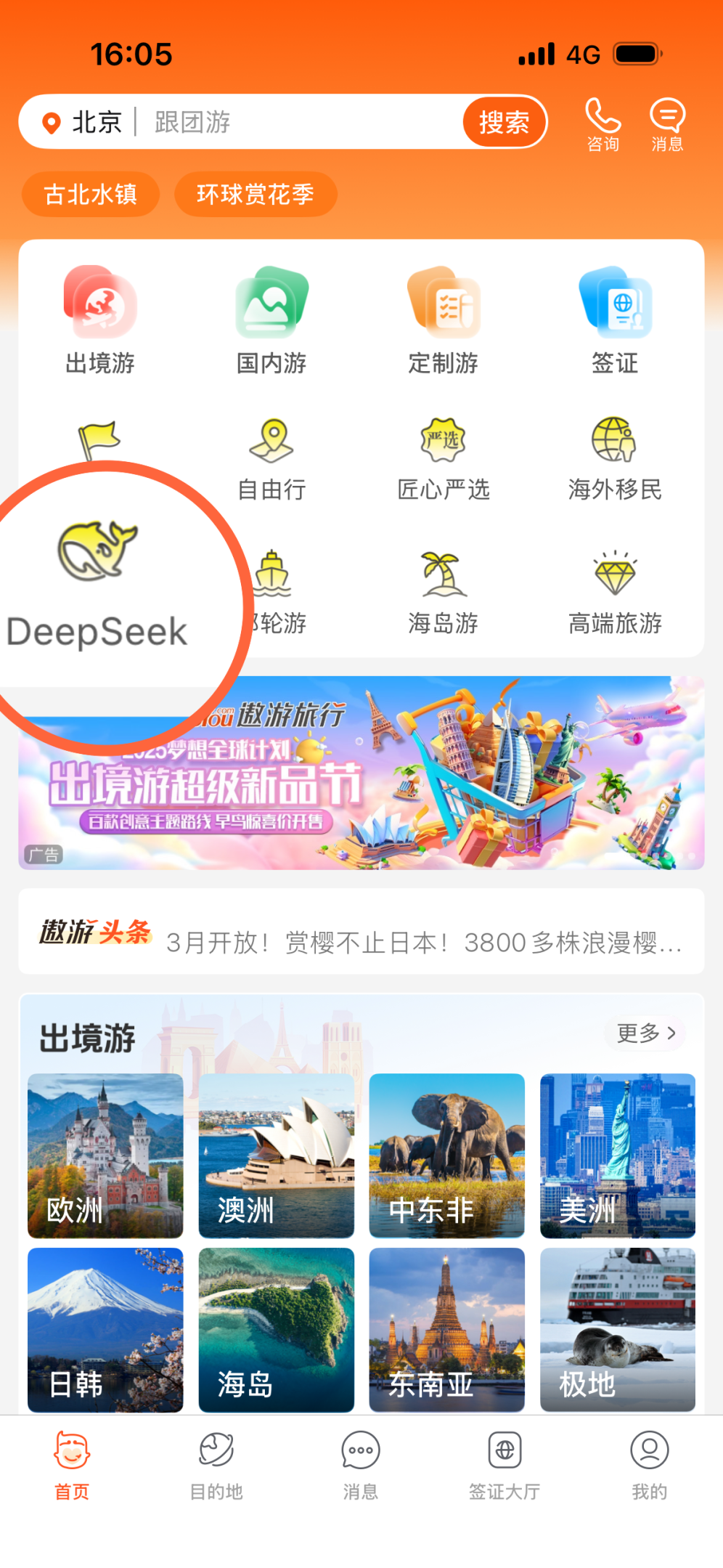Open the 咨询 phone consultation
Image resolution: width=723 pixels, height=1568 pixels.
(x=603, y=124)
